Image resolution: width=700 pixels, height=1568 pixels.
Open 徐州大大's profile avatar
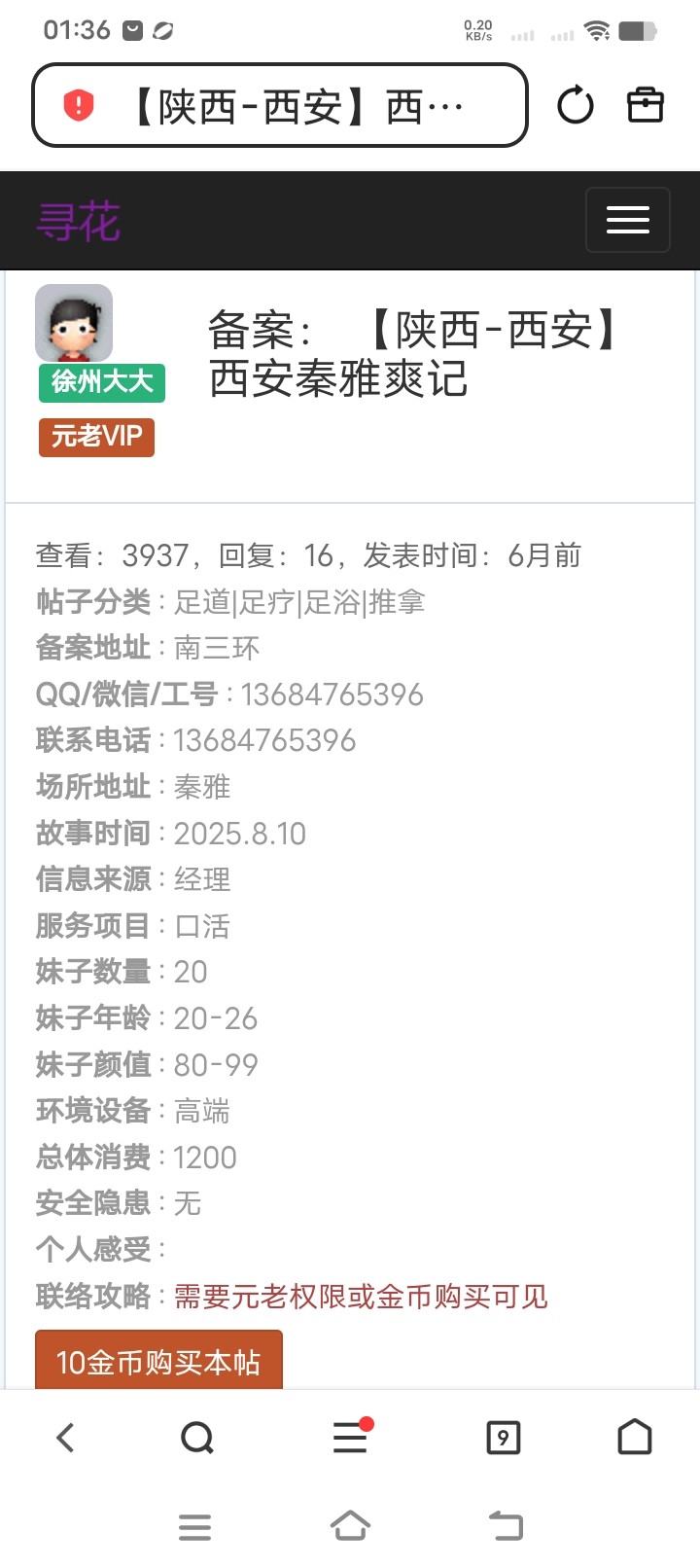tap(74, 323)
